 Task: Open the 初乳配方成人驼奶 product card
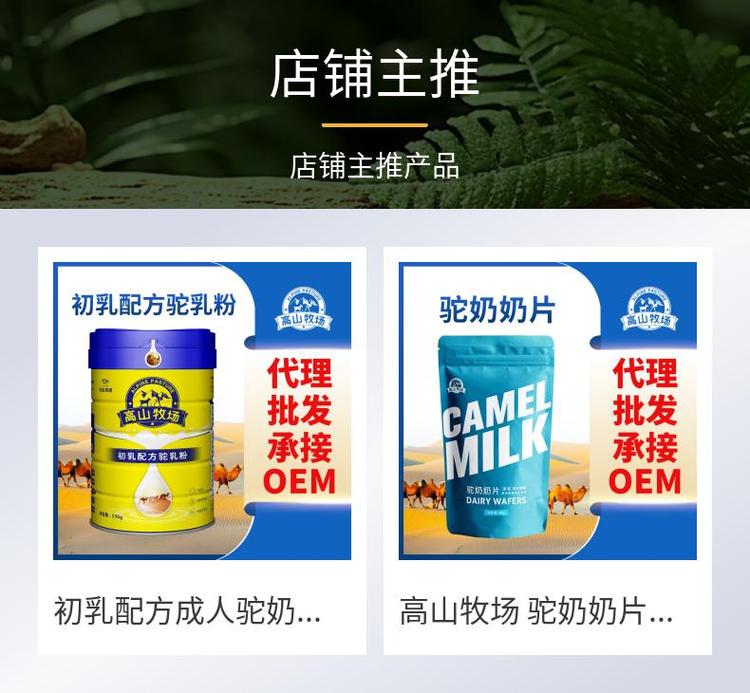point(202,451)
